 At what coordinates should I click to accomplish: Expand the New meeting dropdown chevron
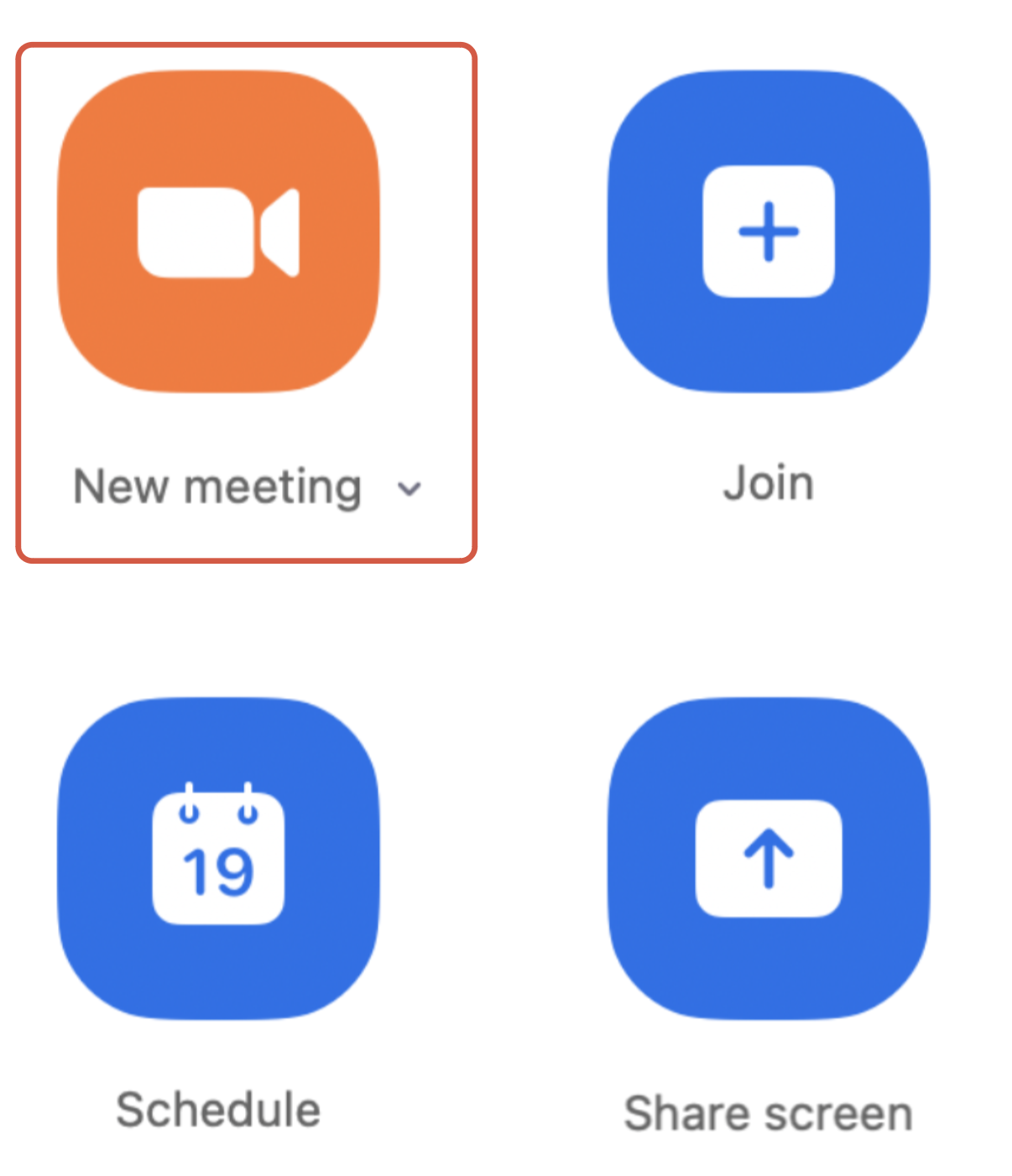click(x=409, y=488)
